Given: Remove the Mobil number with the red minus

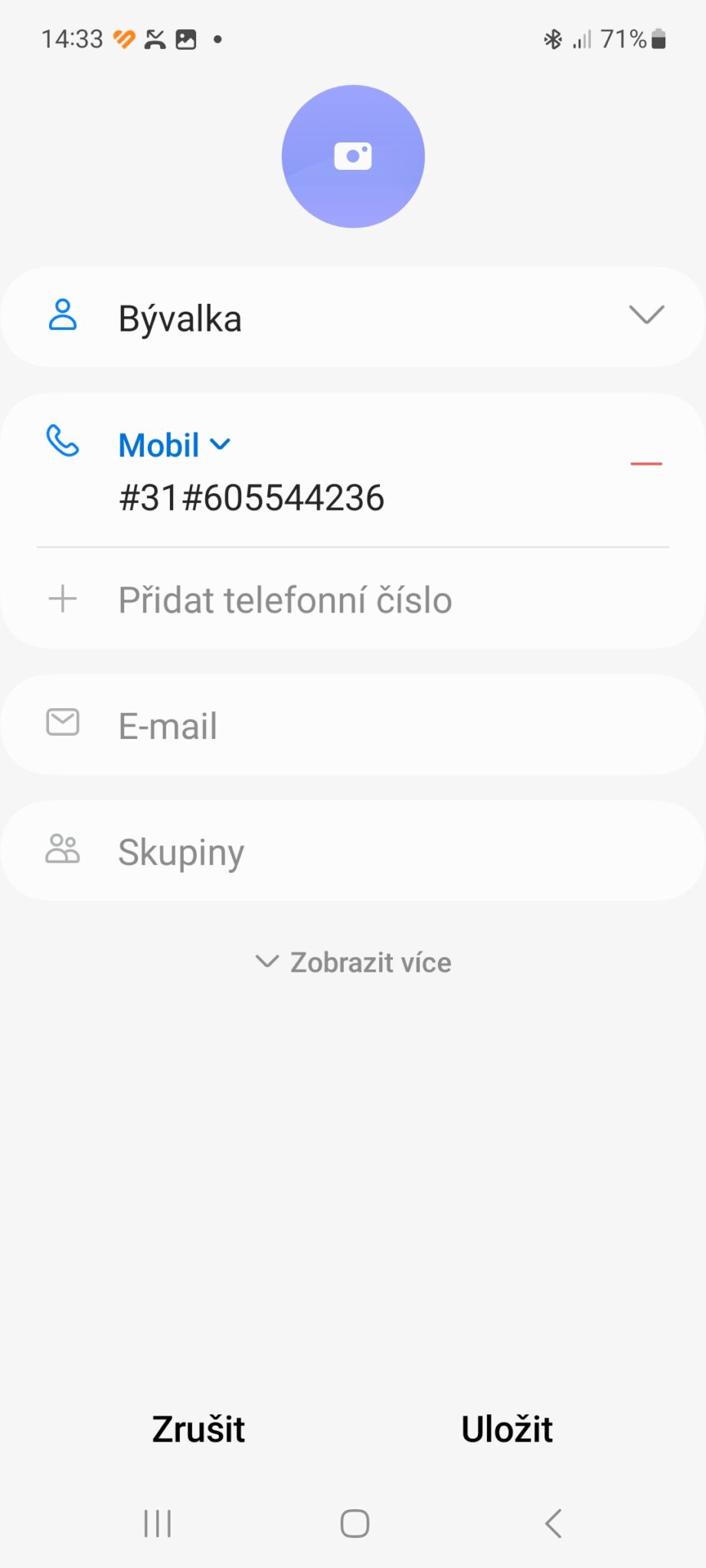Looking at the screenshot, I should tap(647, 463).
